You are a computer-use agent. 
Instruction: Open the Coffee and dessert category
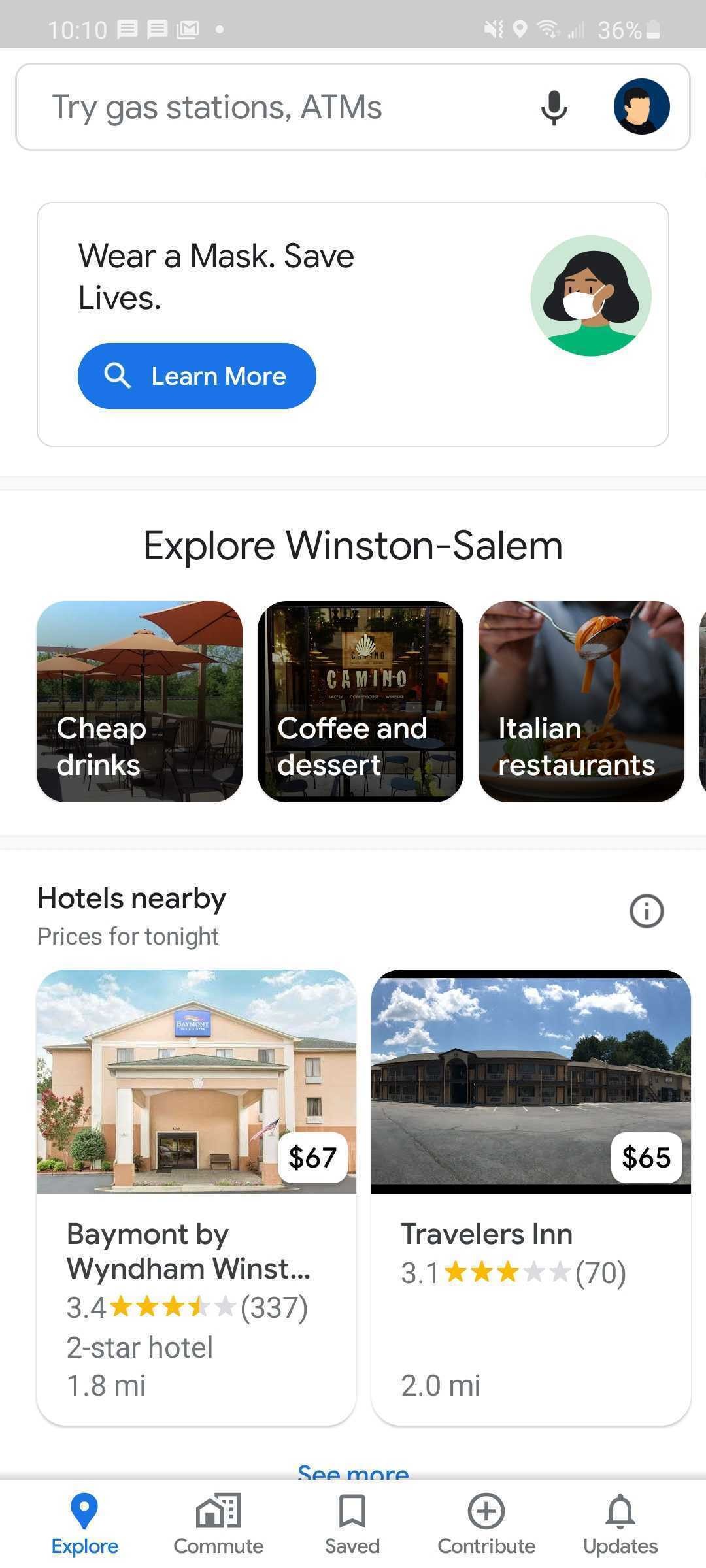360,701
